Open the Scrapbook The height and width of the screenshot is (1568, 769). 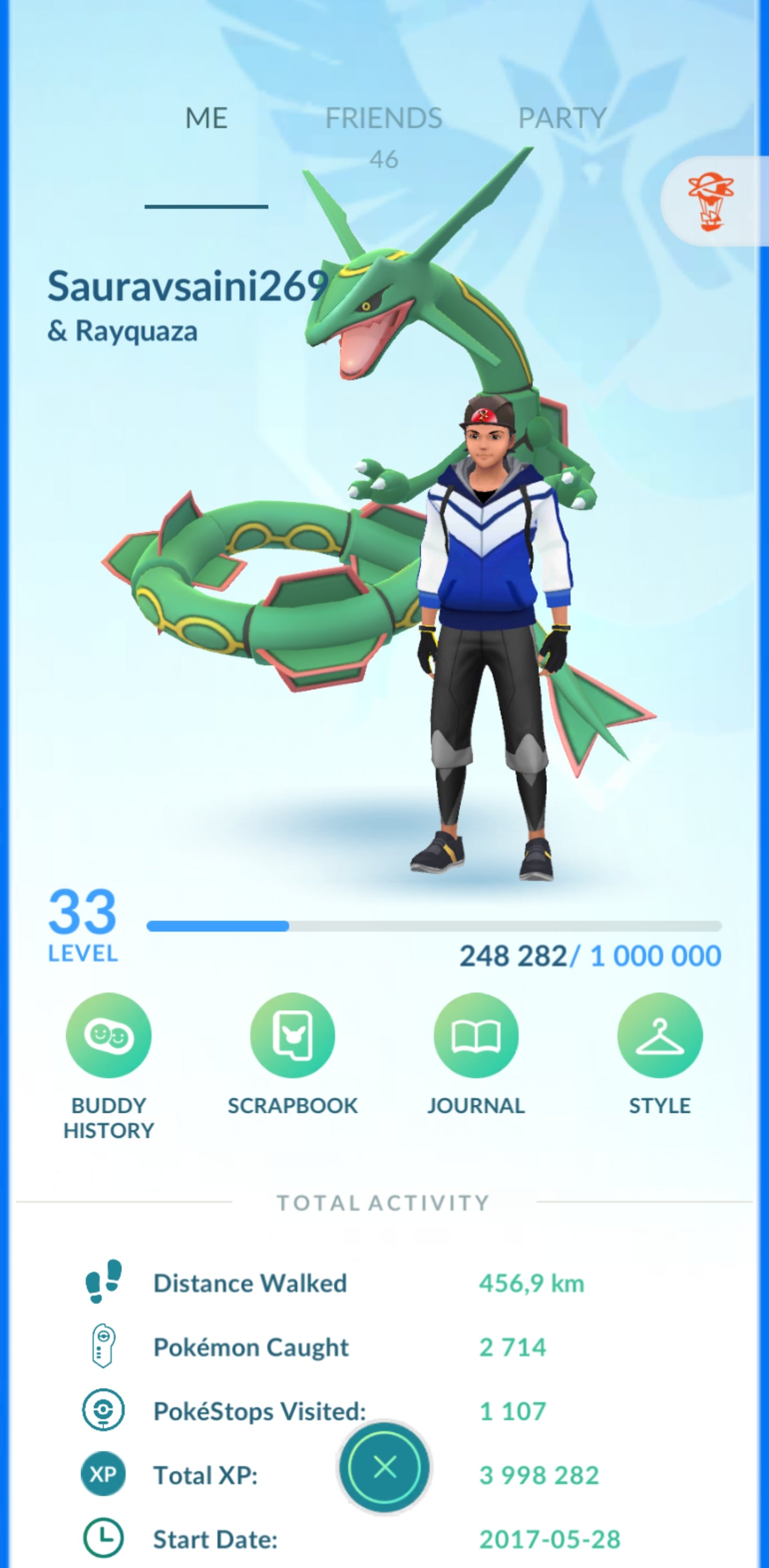[293, 1035]
